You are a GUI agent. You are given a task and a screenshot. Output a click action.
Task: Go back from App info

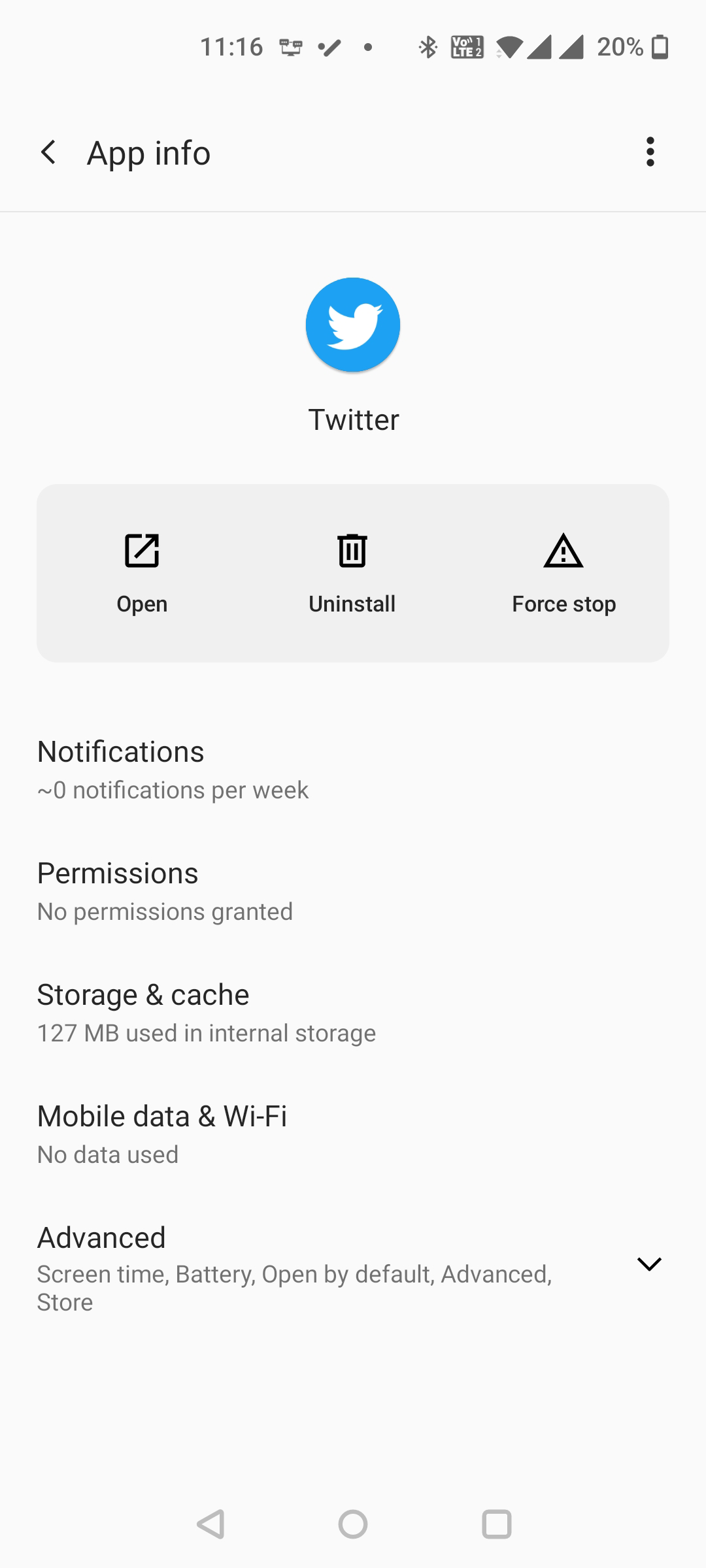(x=48, y=153)
